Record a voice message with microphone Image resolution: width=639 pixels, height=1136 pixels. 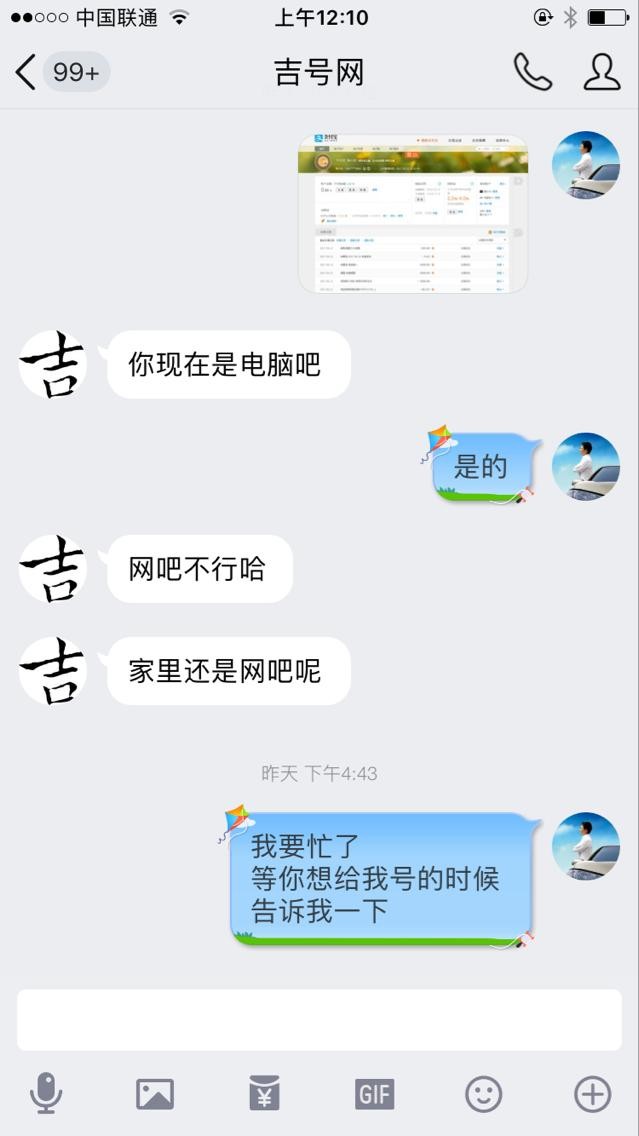46,1094
